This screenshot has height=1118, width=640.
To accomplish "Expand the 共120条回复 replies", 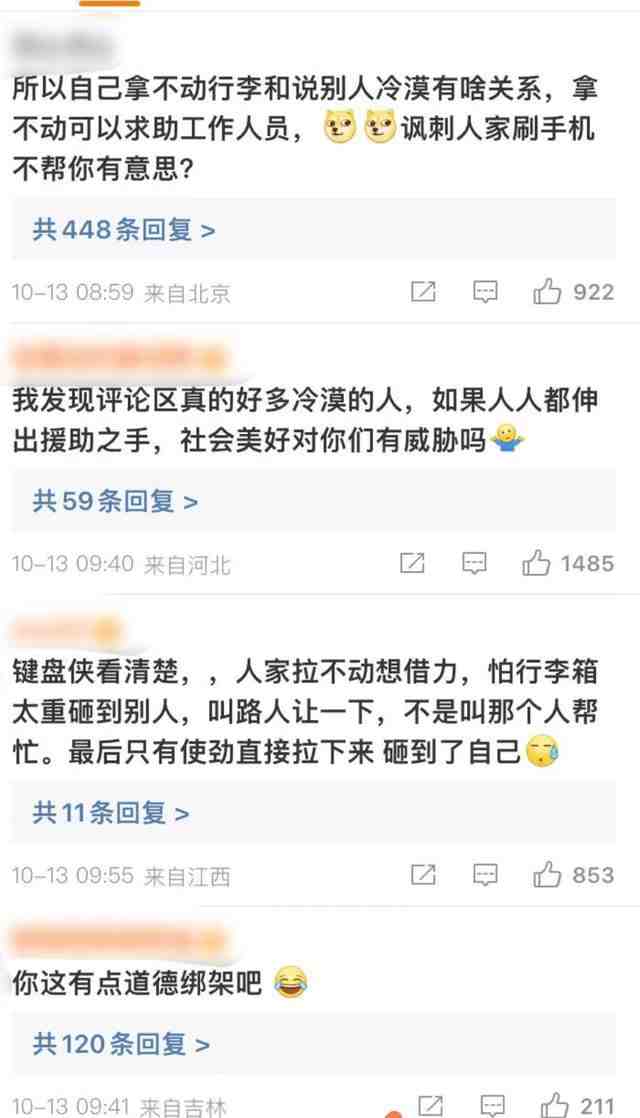I will pyautogui.click(x=121, y=1045).
